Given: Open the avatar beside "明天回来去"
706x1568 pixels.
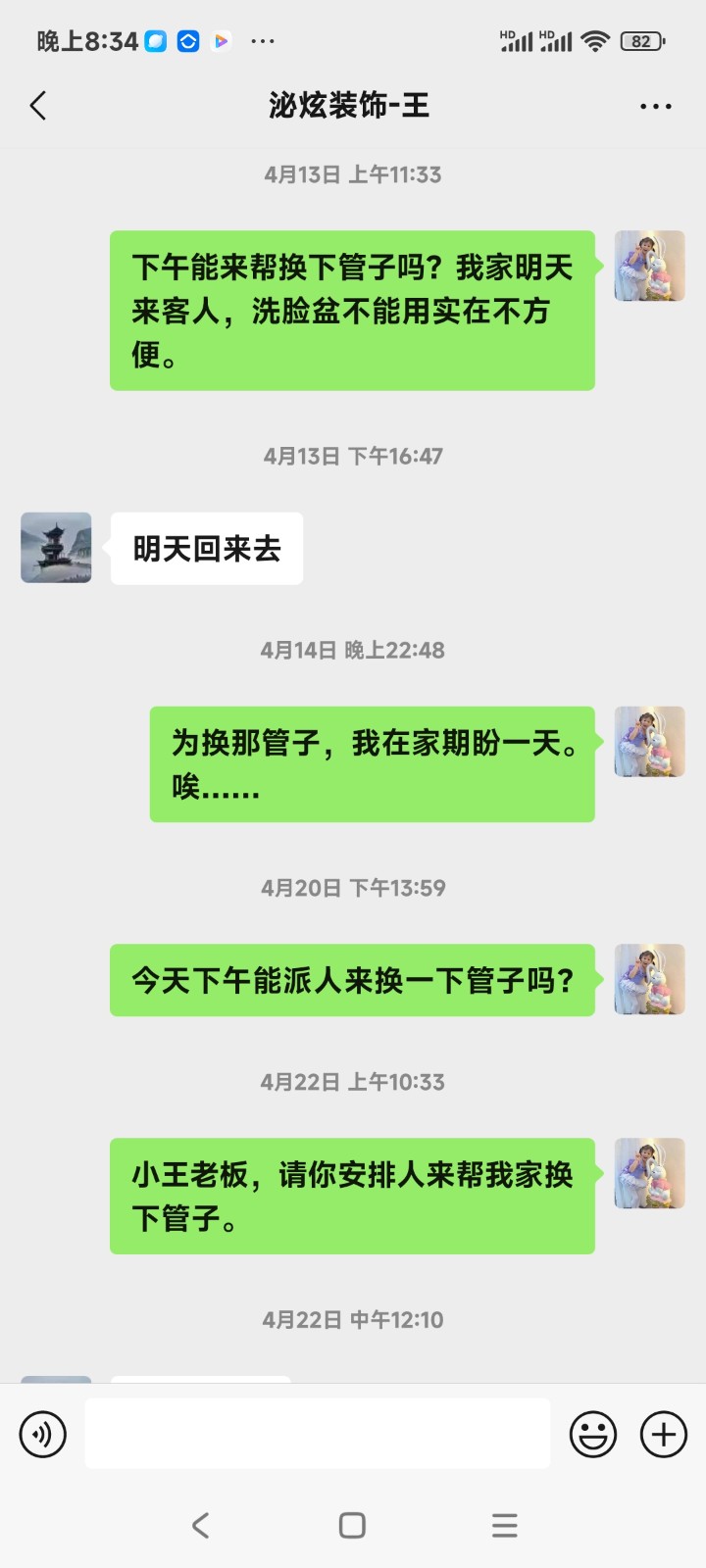Looking at the screenshot, I should point(57,548).
